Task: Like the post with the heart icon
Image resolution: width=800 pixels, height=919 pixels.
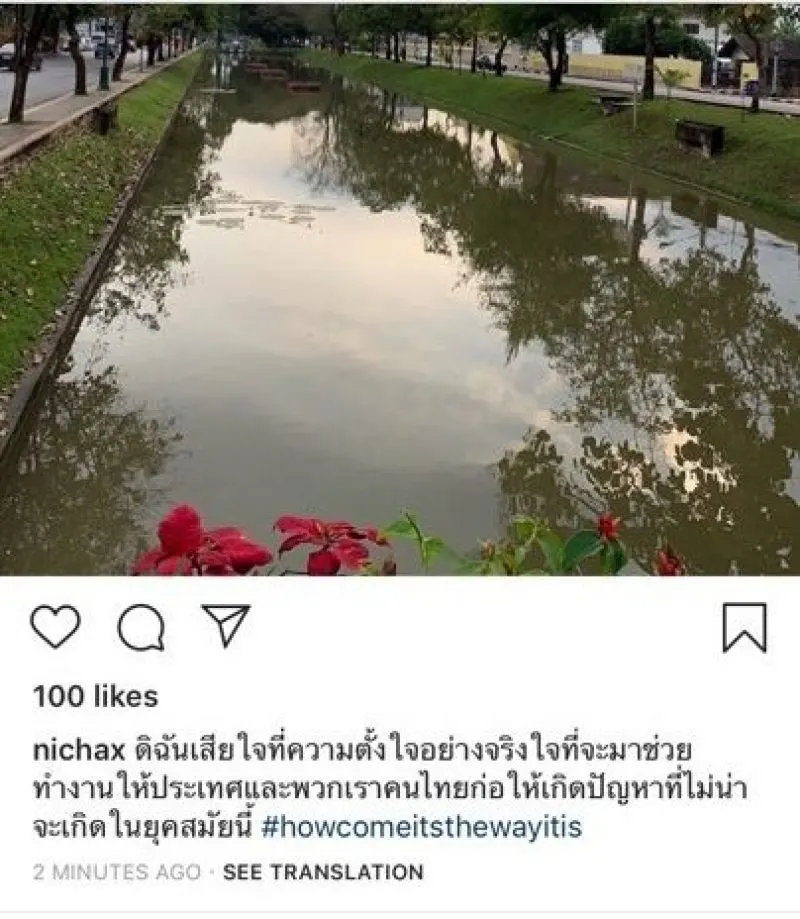Action: (55, 627)
